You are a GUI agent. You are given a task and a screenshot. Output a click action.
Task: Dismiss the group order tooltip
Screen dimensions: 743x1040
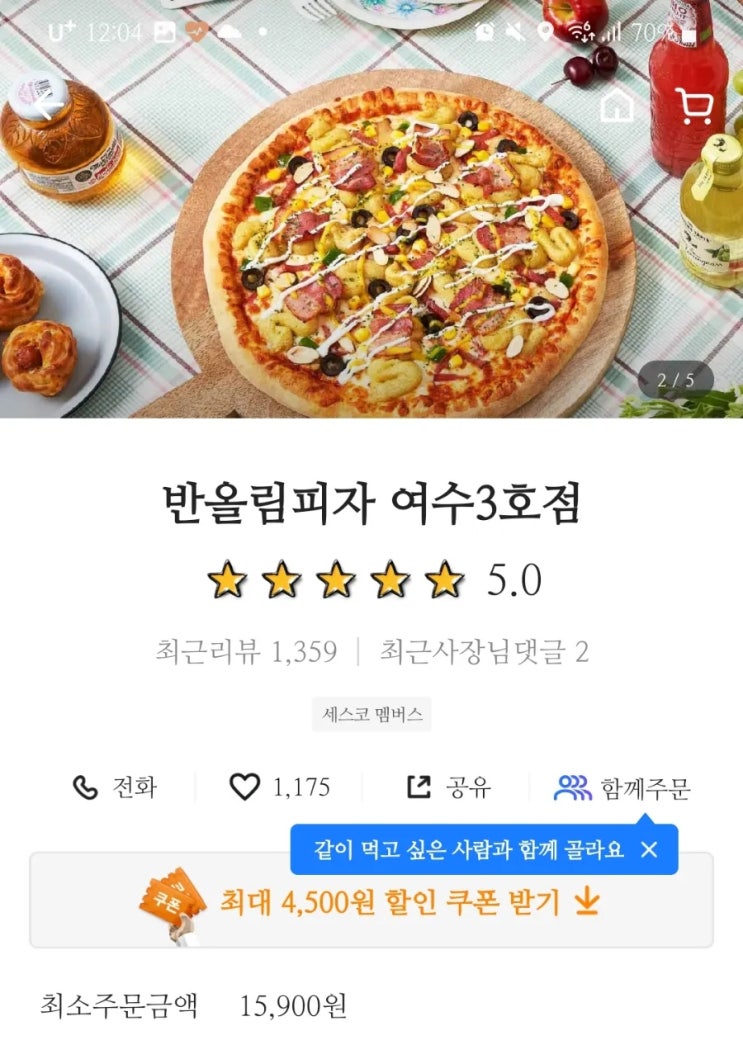point(649,850)
